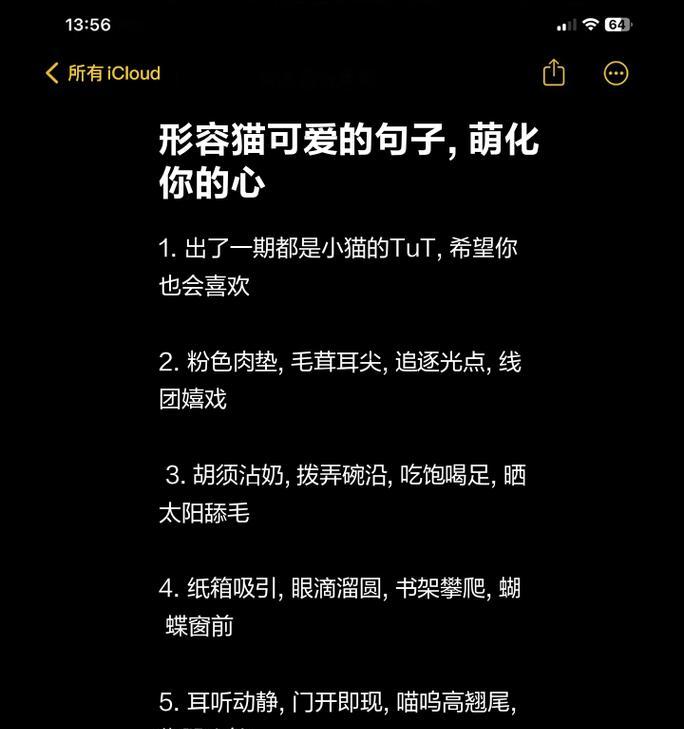
Task: Open the more options menu
Action: [x=616, y=73]
